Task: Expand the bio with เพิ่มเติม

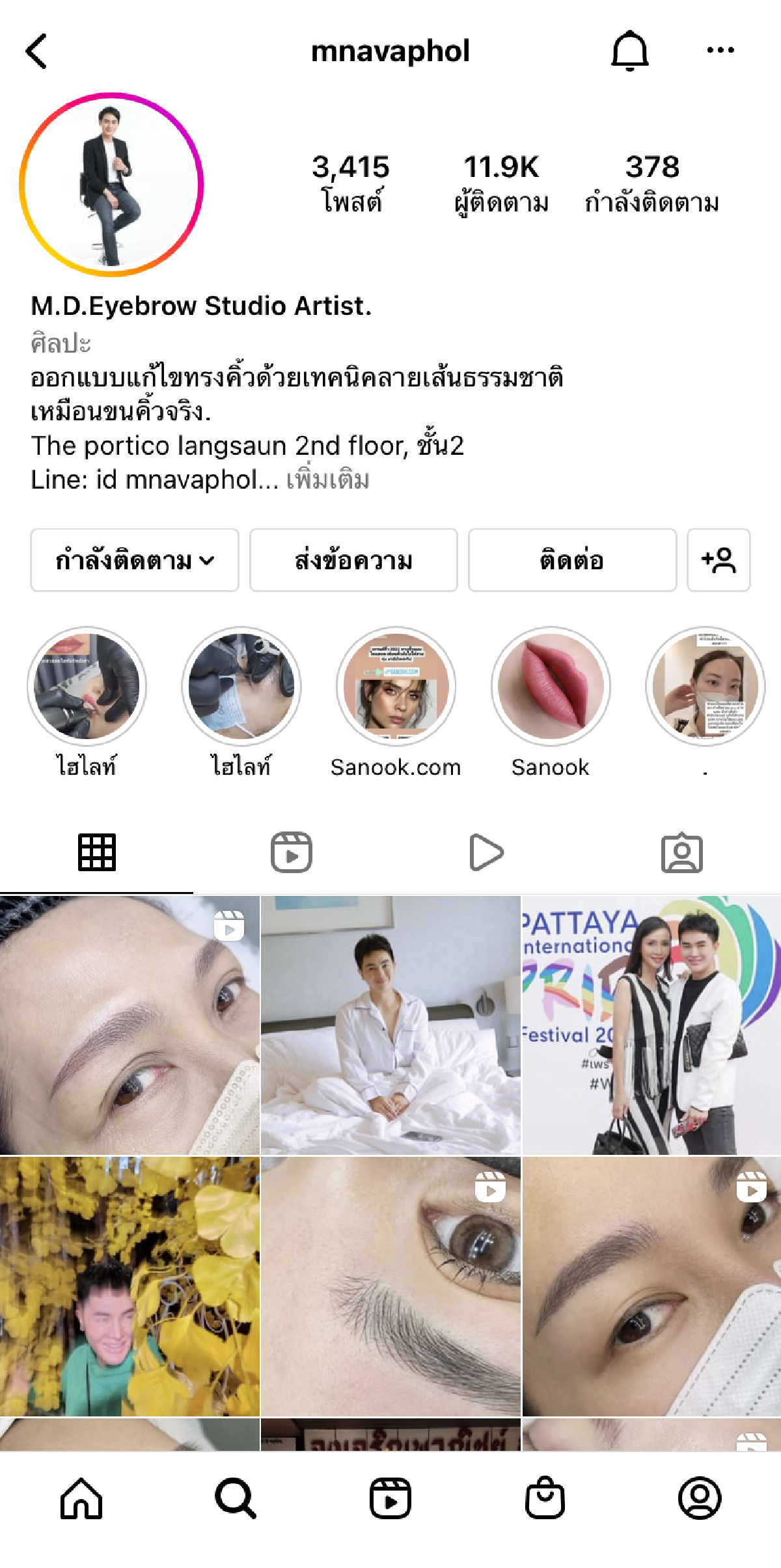Action: (329, 480)
